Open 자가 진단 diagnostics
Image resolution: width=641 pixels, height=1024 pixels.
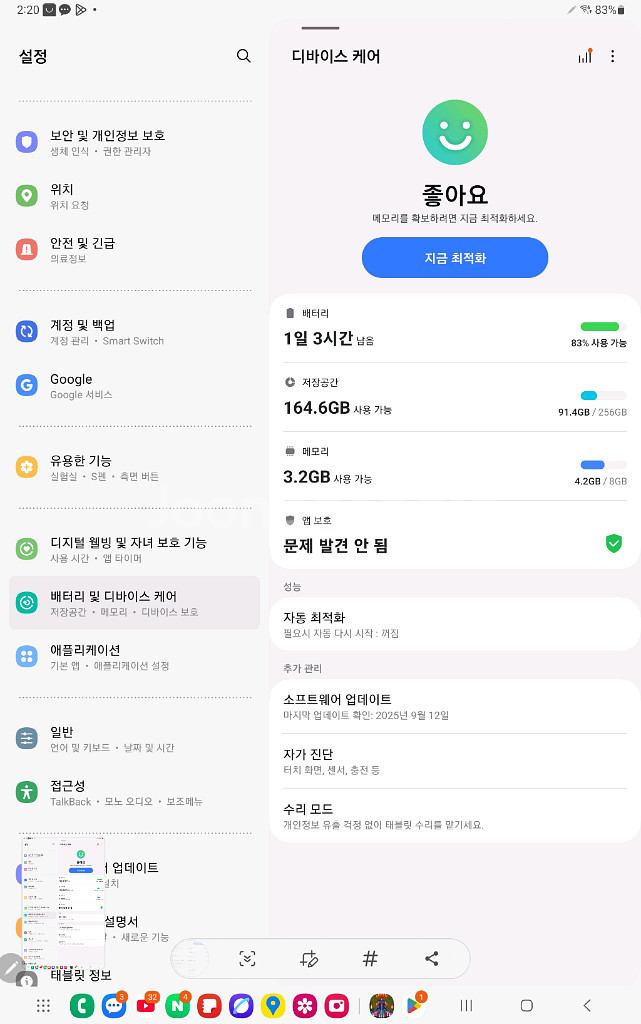(x=455, y=761)
